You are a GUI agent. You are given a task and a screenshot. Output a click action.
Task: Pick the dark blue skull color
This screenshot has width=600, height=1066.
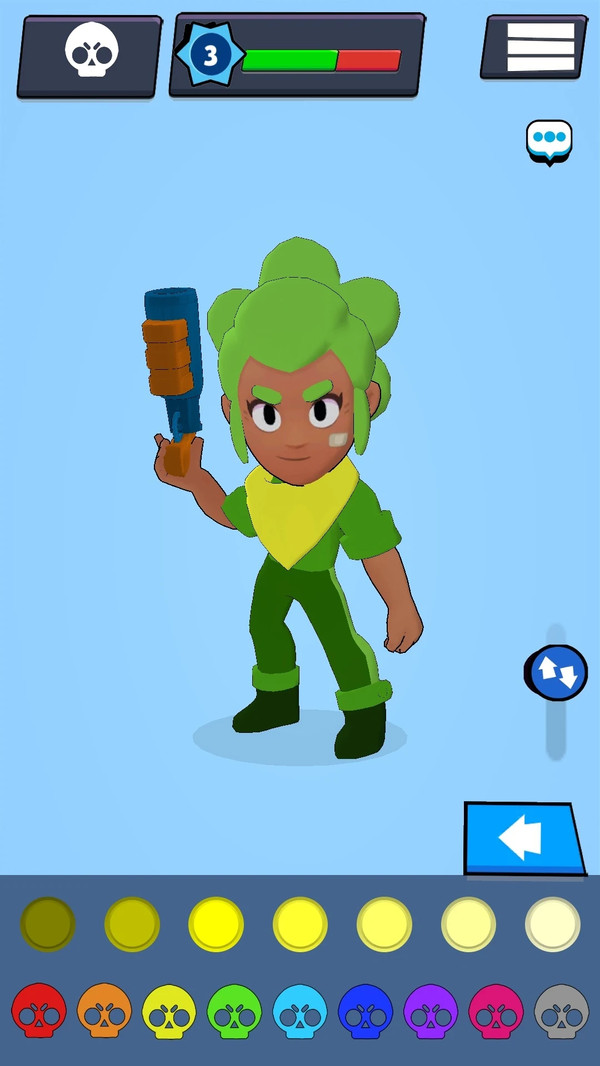365,1011
